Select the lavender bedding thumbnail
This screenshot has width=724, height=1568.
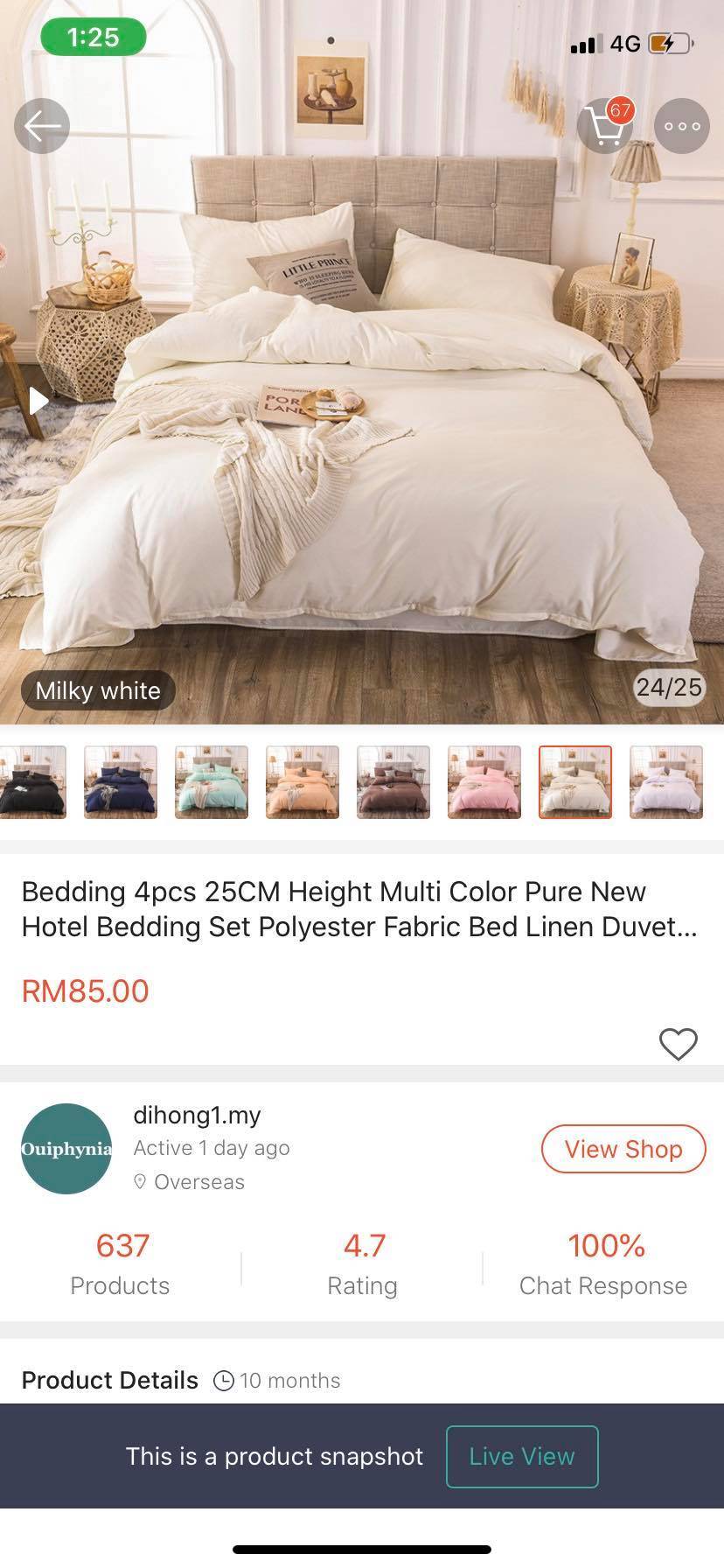tap(666, 782)
